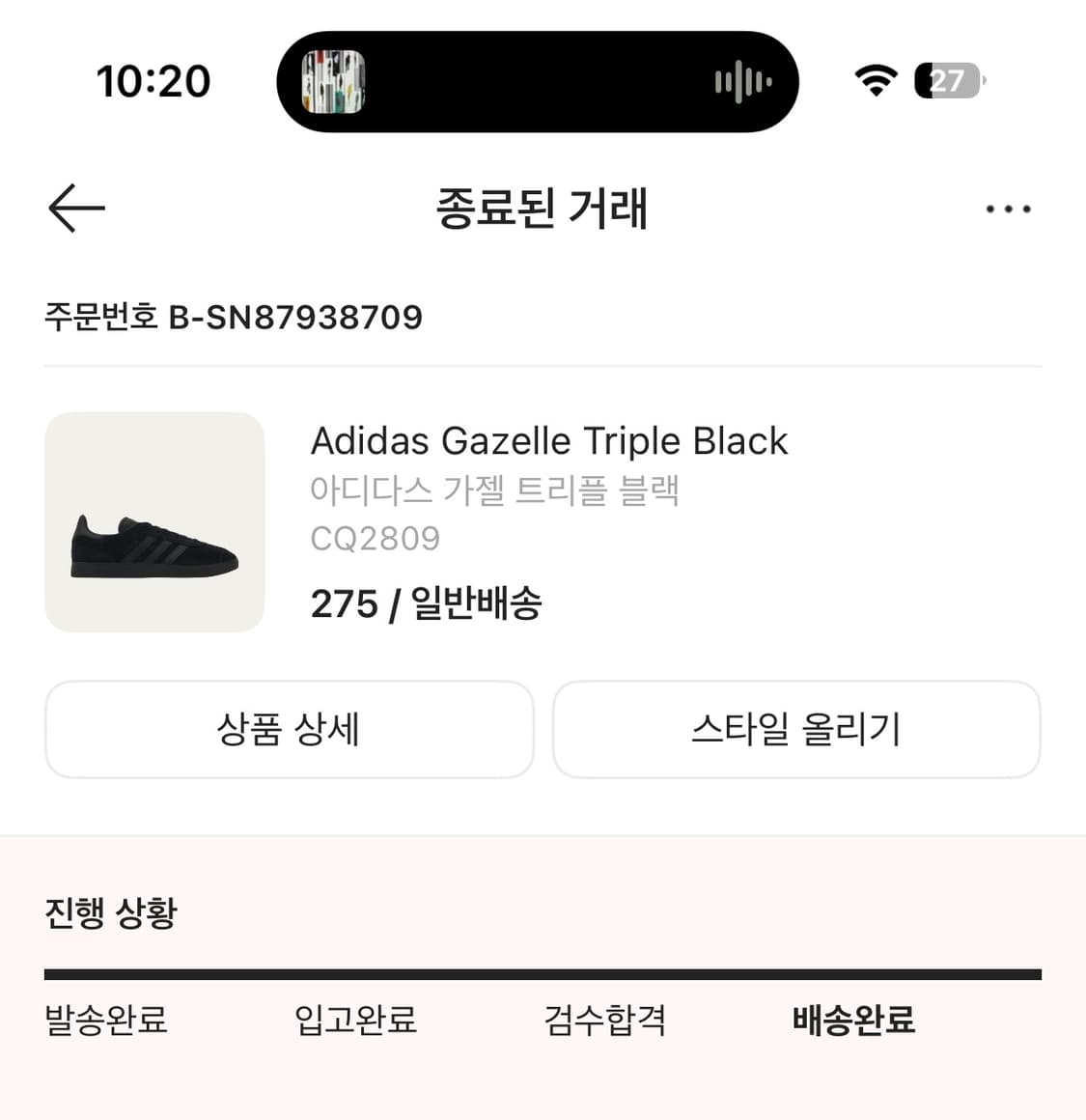Screen dimensions: 1086x1120
Task: Tap the order progress bar
Action: click(543, 972)
